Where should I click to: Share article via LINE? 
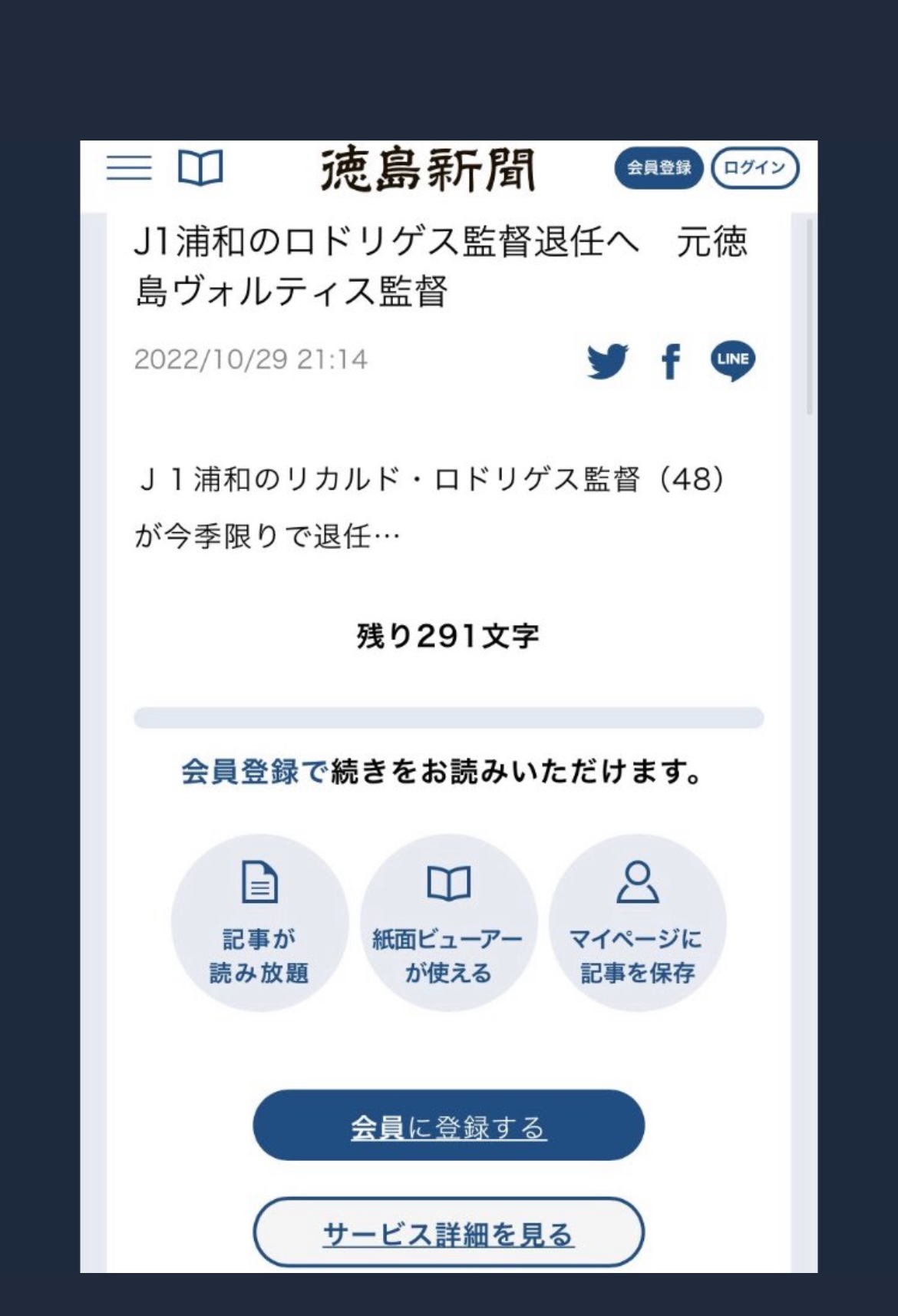pyautogui.click(x=732, y=360)
